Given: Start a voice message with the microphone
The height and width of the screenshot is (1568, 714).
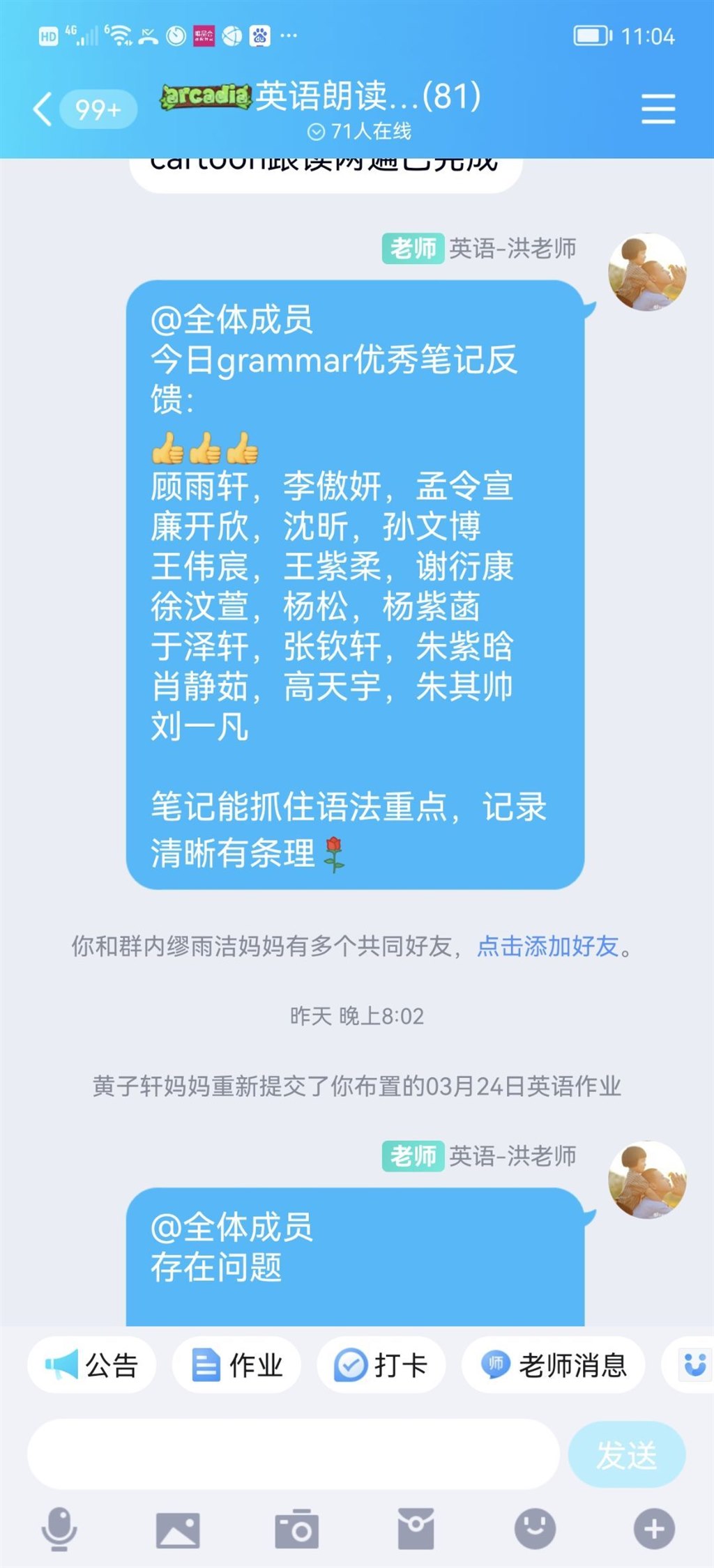Looking at the screenshot, I should point(59,1530).
